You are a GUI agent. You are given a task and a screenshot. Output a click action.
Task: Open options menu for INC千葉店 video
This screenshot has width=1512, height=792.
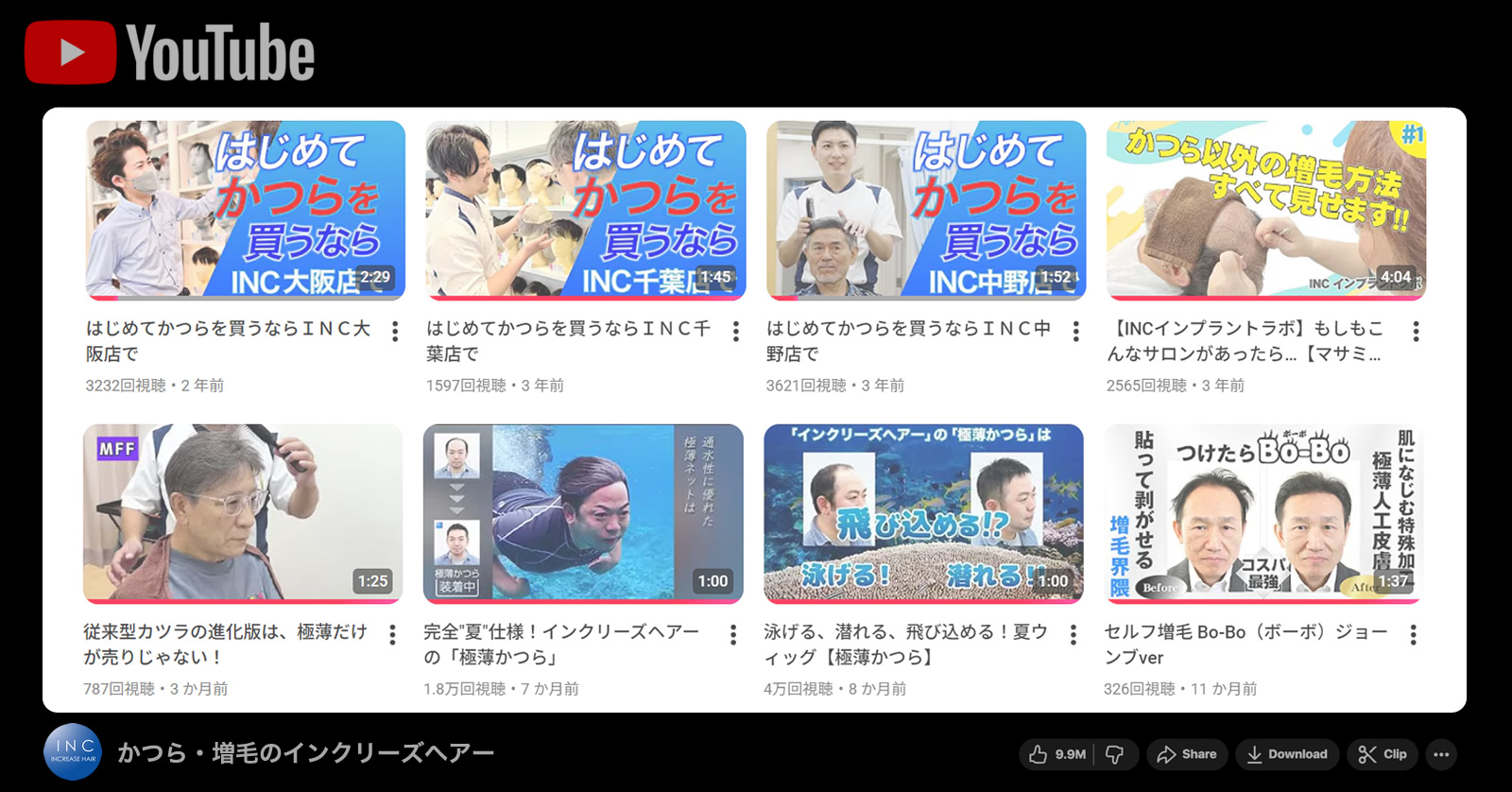pyautogui.click(x=735, y=331)
